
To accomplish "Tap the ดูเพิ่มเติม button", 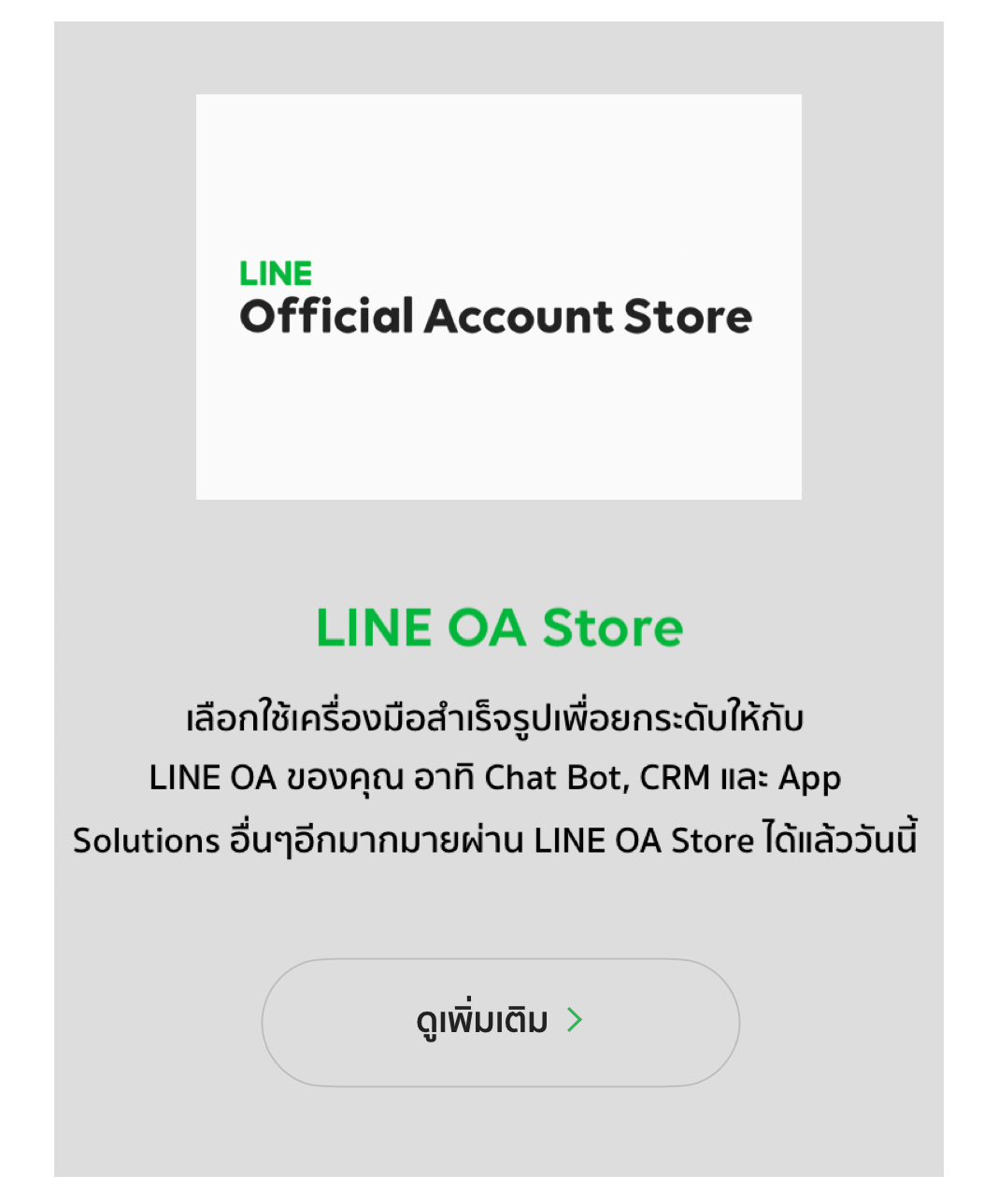I will click(x=500, y=1022).
